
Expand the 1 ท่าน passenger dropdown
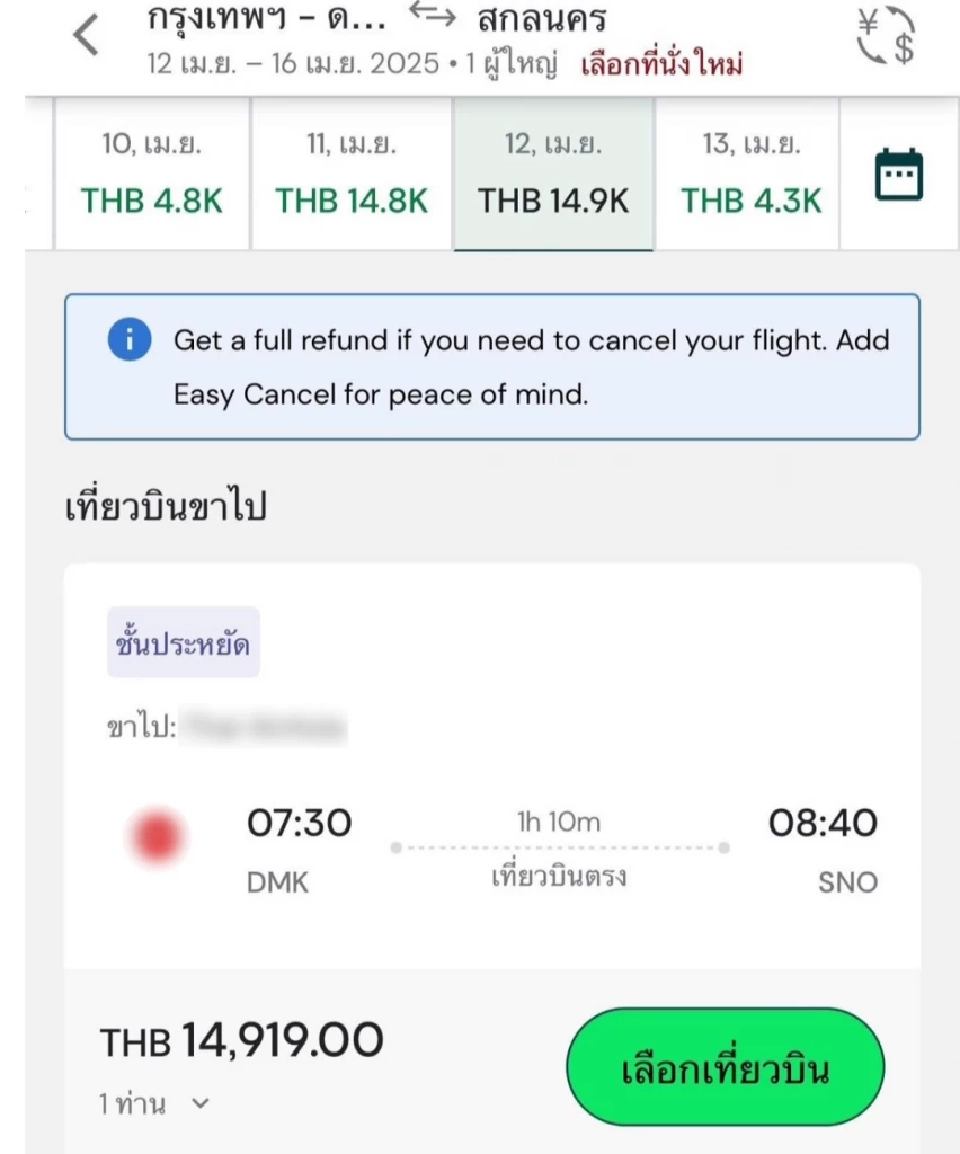tap(155, 1105)
